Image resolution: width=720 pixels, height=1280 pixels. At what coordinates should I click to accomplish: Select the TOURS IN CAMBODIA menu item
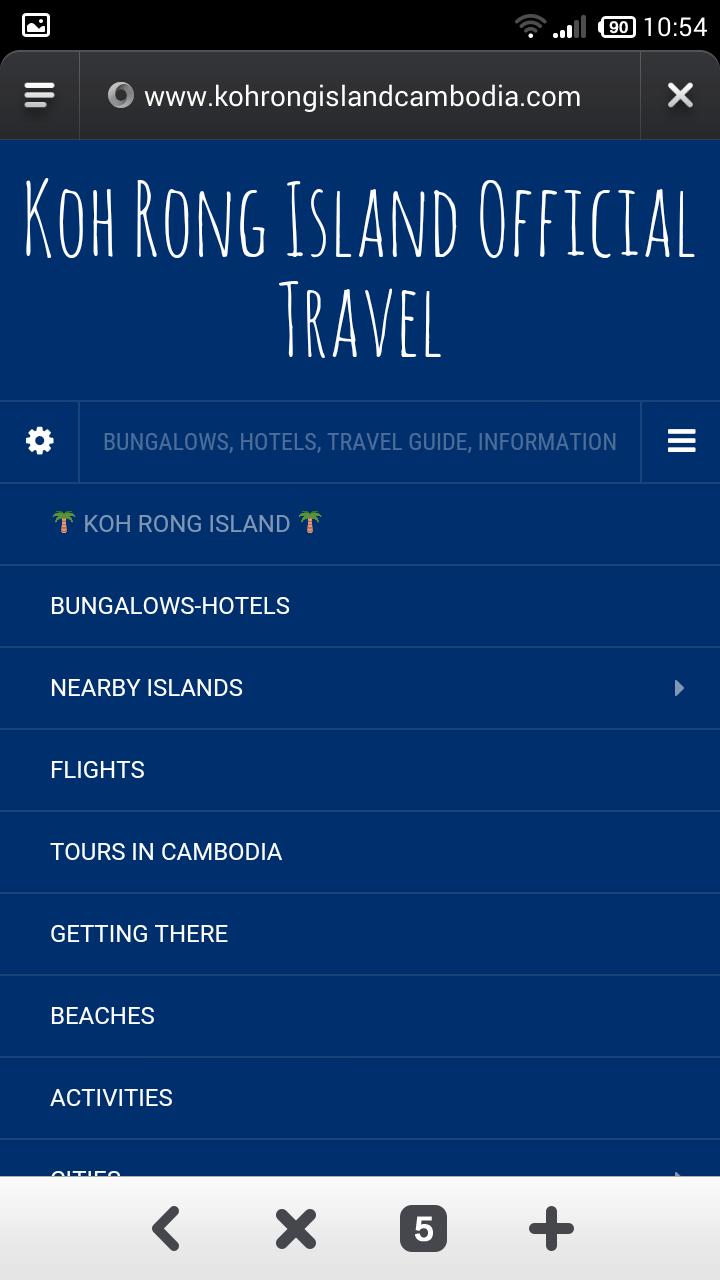166,851
